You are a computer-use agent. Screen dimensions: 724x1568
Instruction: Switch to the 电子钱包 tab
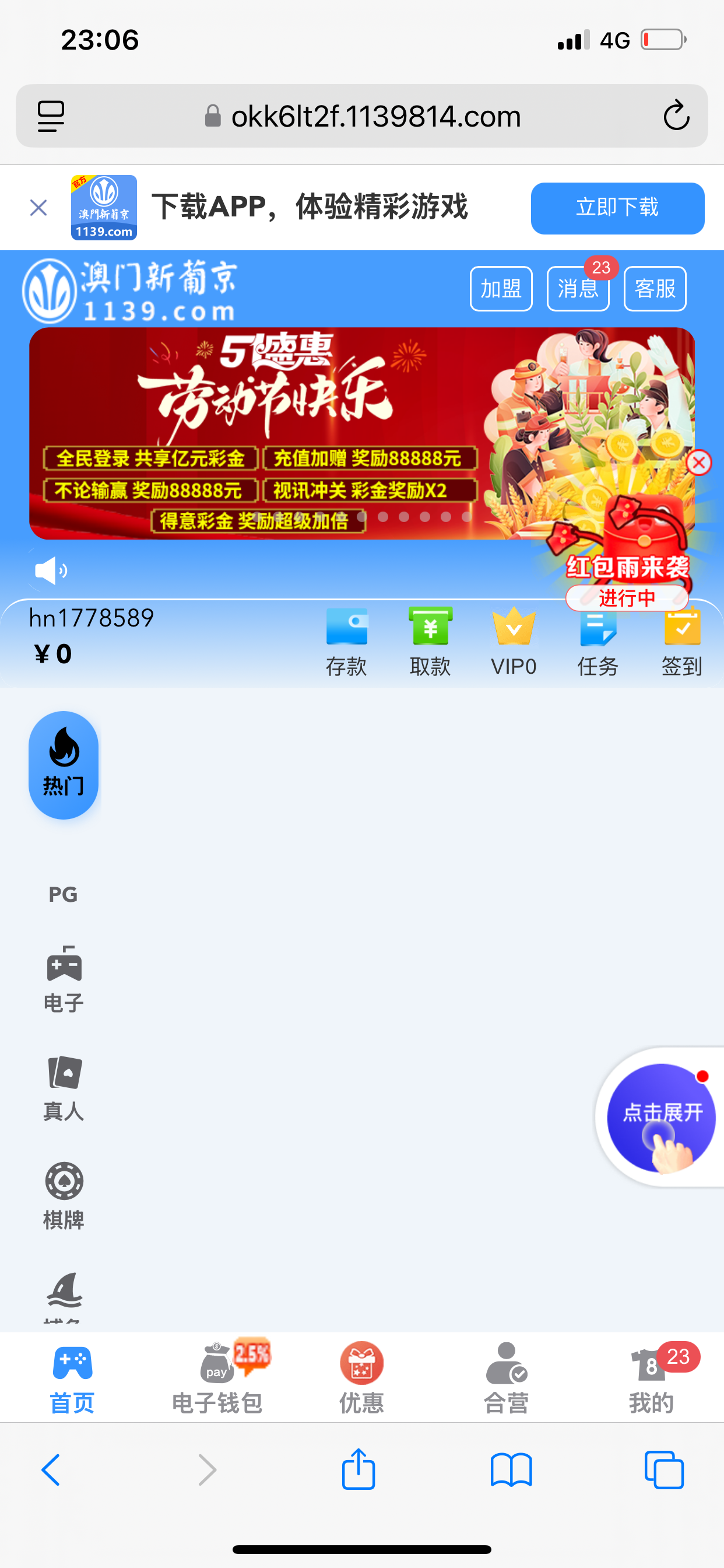tap(217, 1378)
